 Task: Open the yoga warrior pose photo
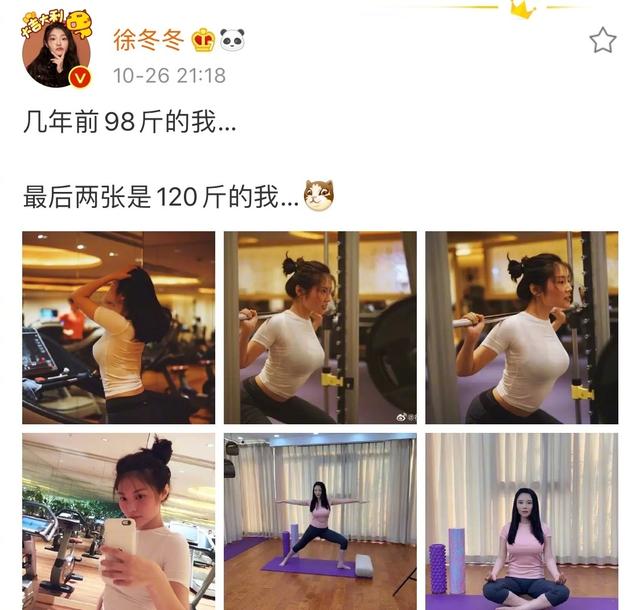[x=320, y=522]
